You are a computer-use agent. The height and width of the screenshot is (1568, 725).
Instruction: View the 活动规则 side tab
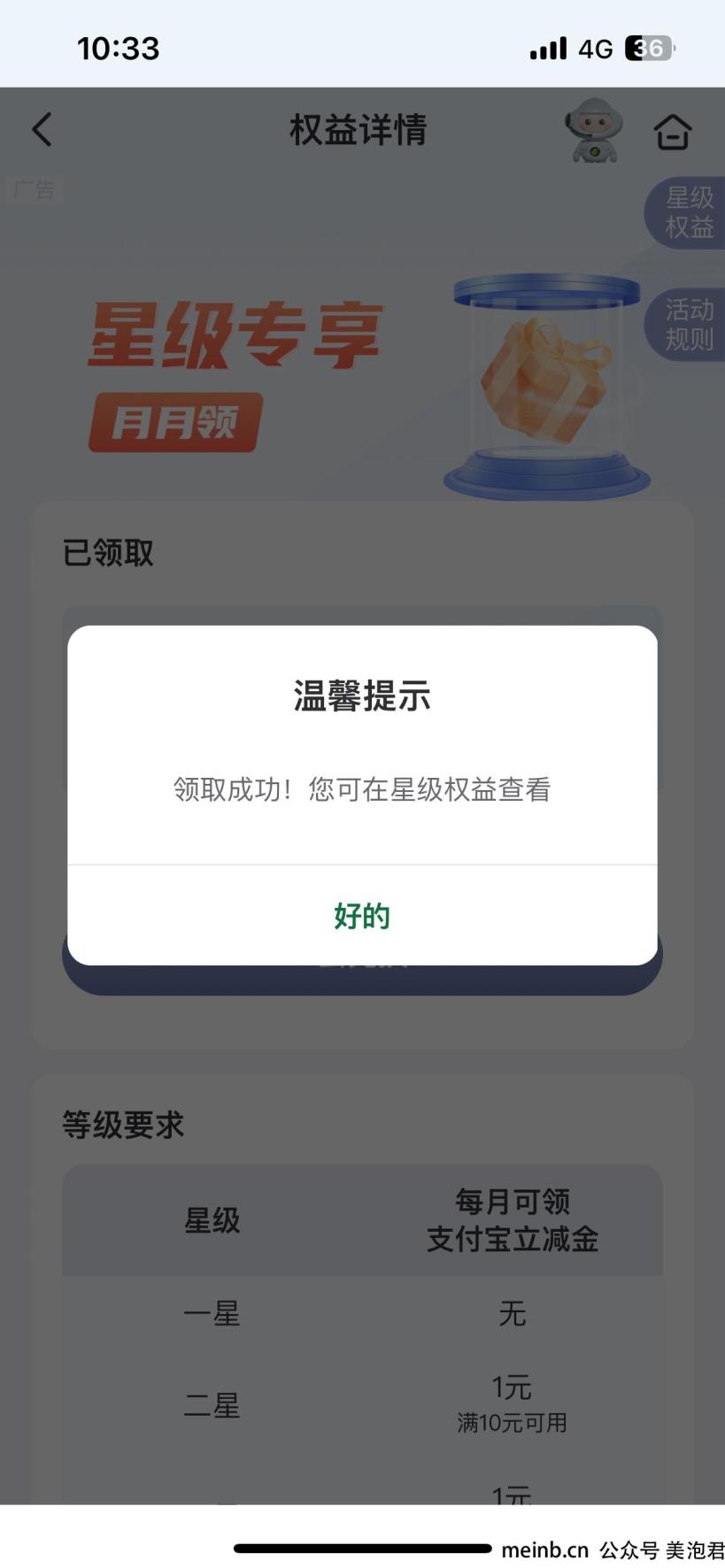(x=687, y=324)
